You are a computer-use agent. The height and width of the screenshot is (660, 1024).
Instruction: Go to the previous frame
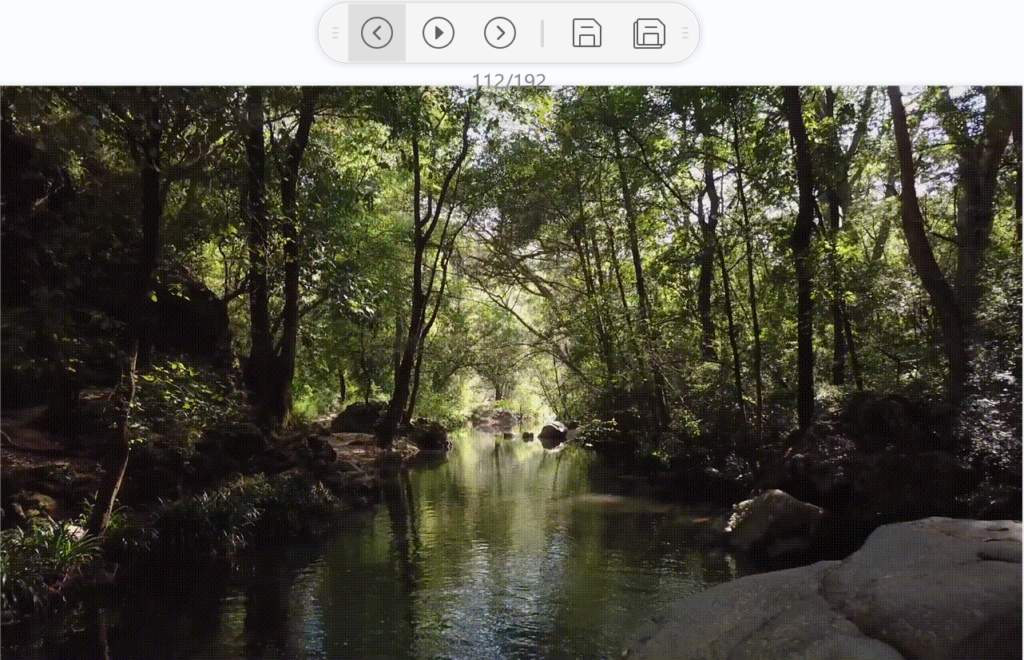377,33
